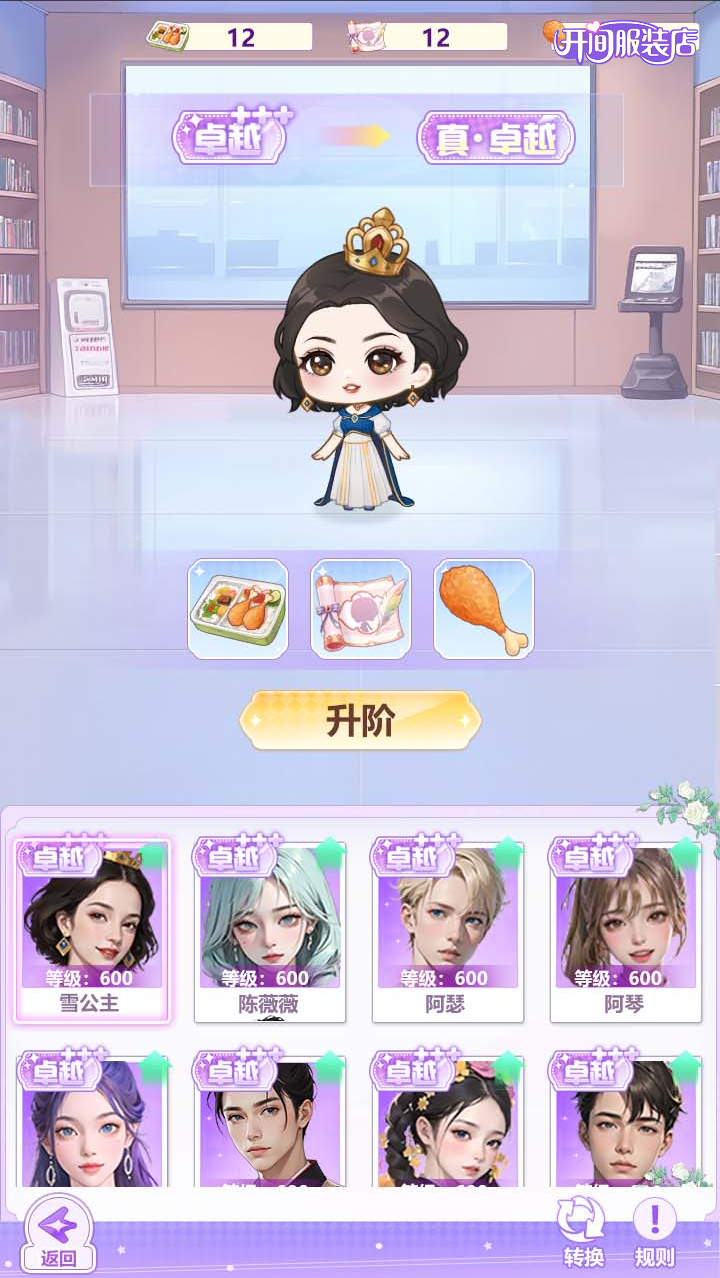Pick the 阿琴 character card
Screen dimensions: 720x1278
pyautogui.click(x=626, y=930)
